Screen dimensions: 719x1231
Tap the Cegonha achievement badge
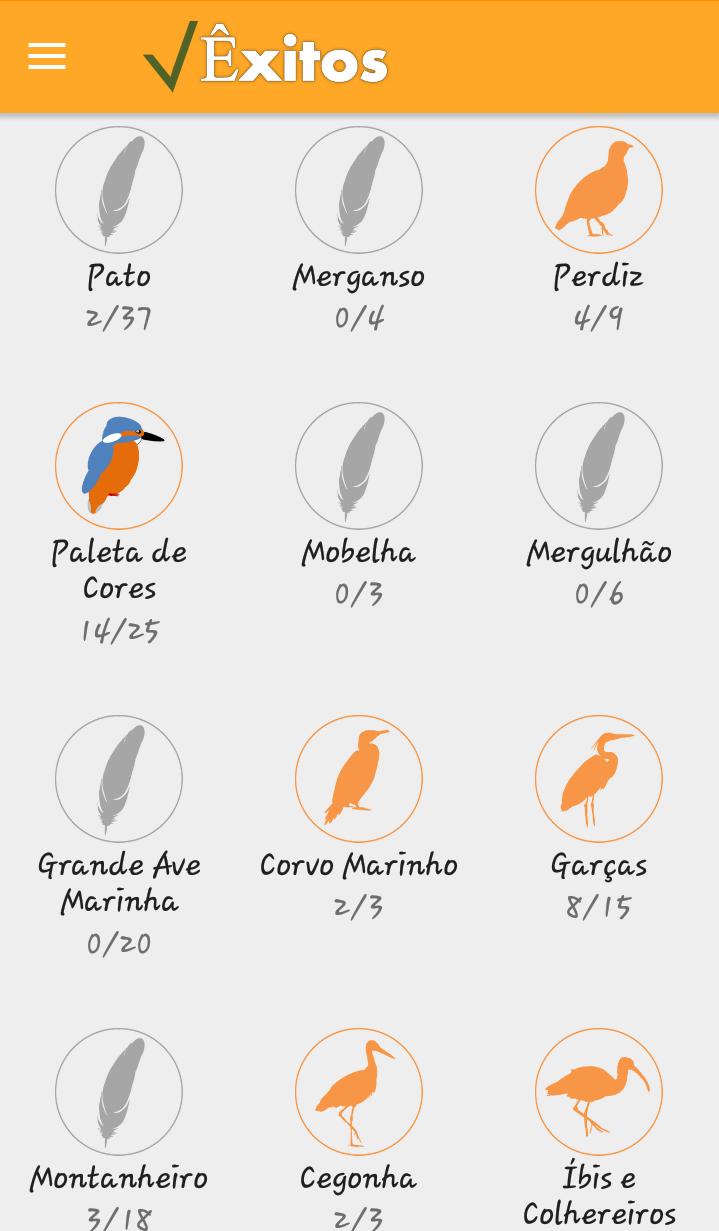[x=359, y=1091]
